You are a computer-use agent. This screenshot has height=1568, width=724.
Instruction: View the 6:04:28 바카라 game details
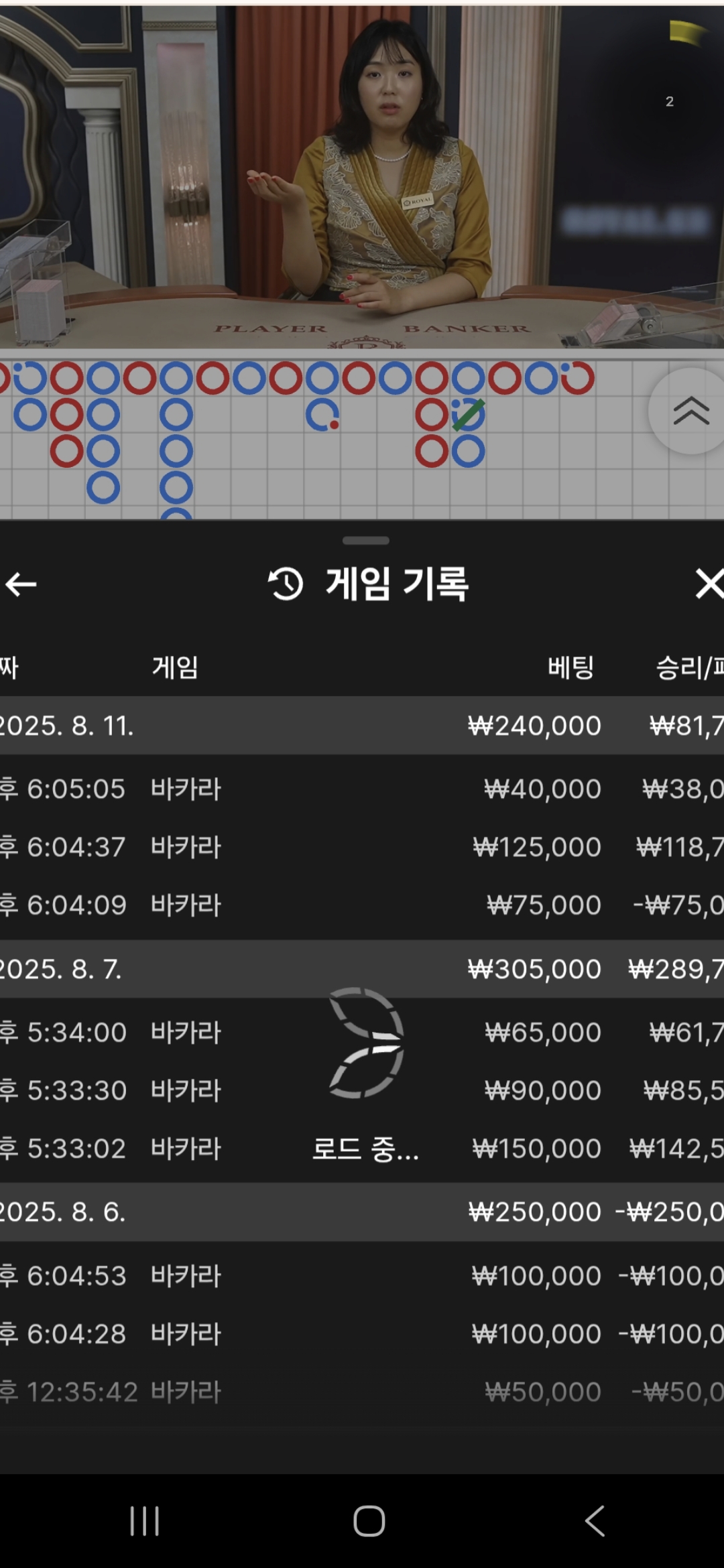tap(362, 1333)
